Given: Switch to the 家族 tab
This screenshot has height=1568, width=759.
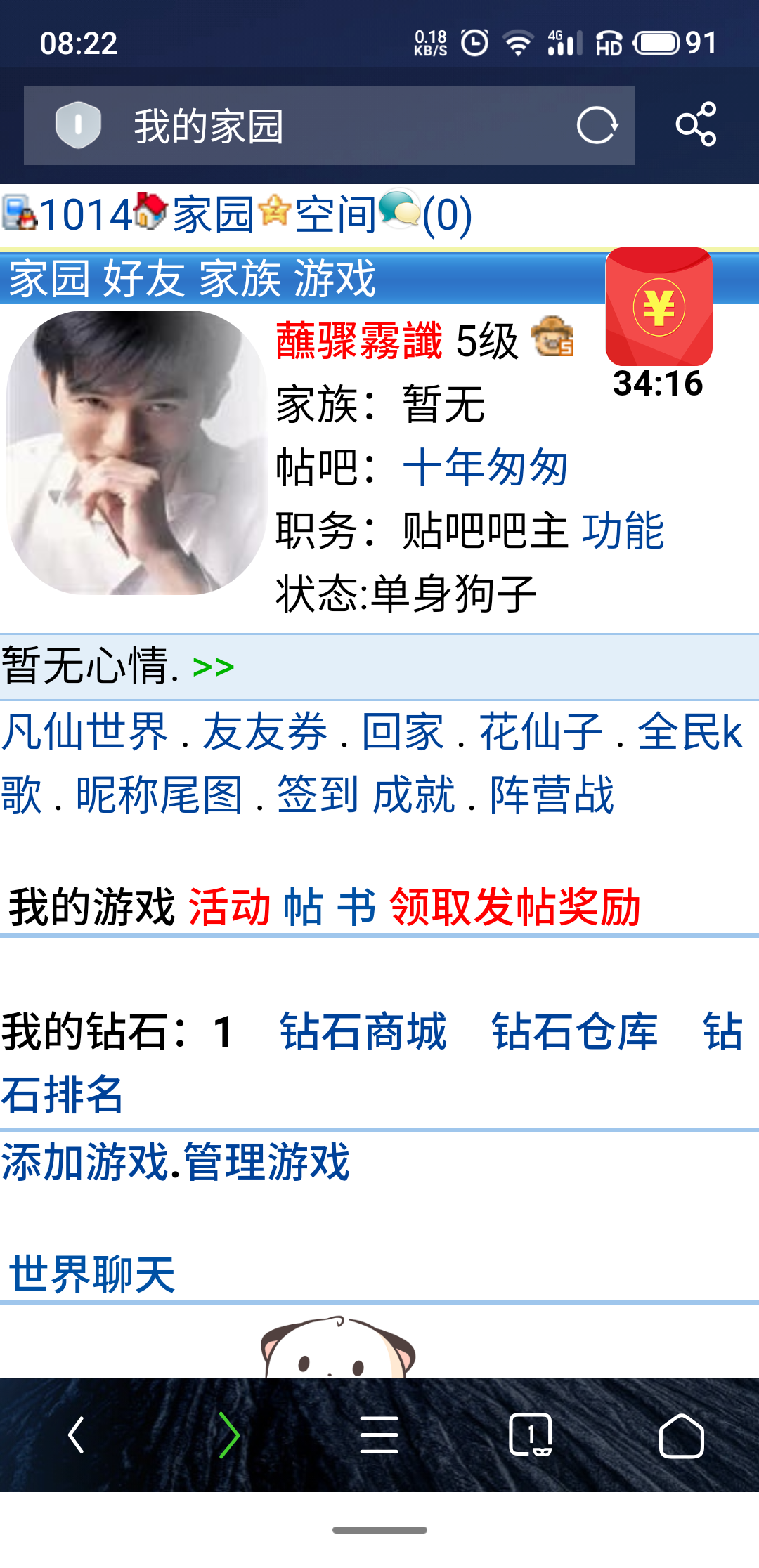Looking at the screenshot, I should pyautogui.click(x=240, y=278).
